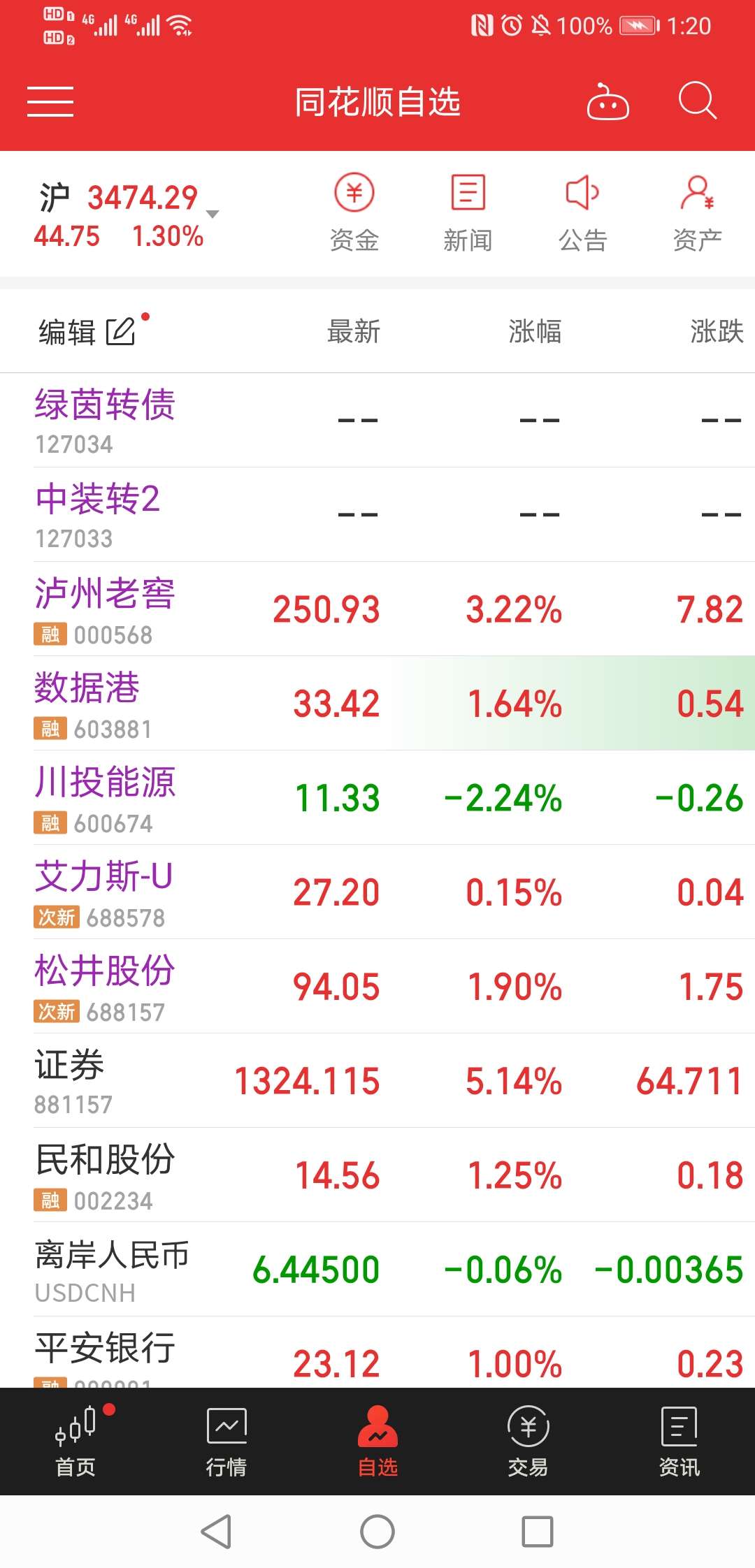The width and height of the screenshot is (755, 1568).
Task: Sort the list by 涨幅 column
Action: pos(535,331)
